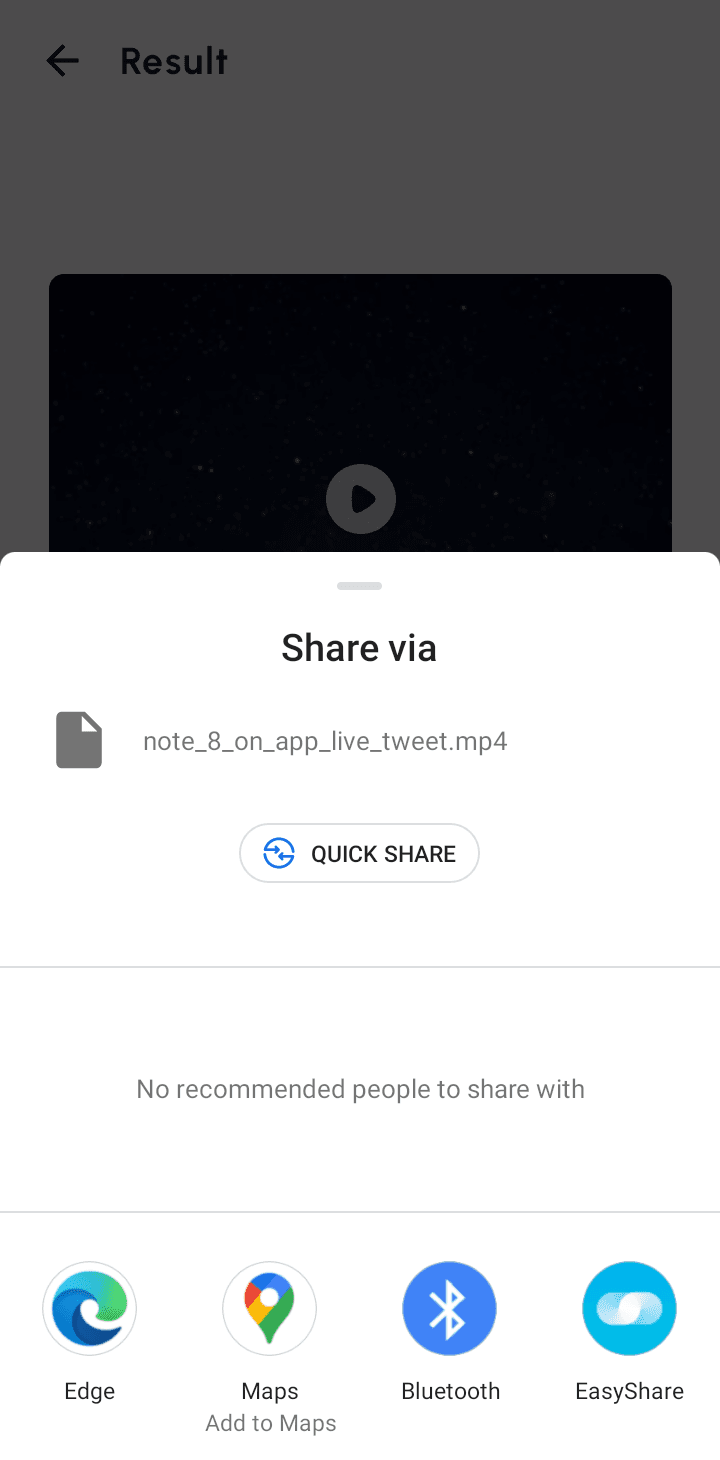This screenshot has width=720, height=1460.
Task: Tap the Quick Share button
Action: 359,853
